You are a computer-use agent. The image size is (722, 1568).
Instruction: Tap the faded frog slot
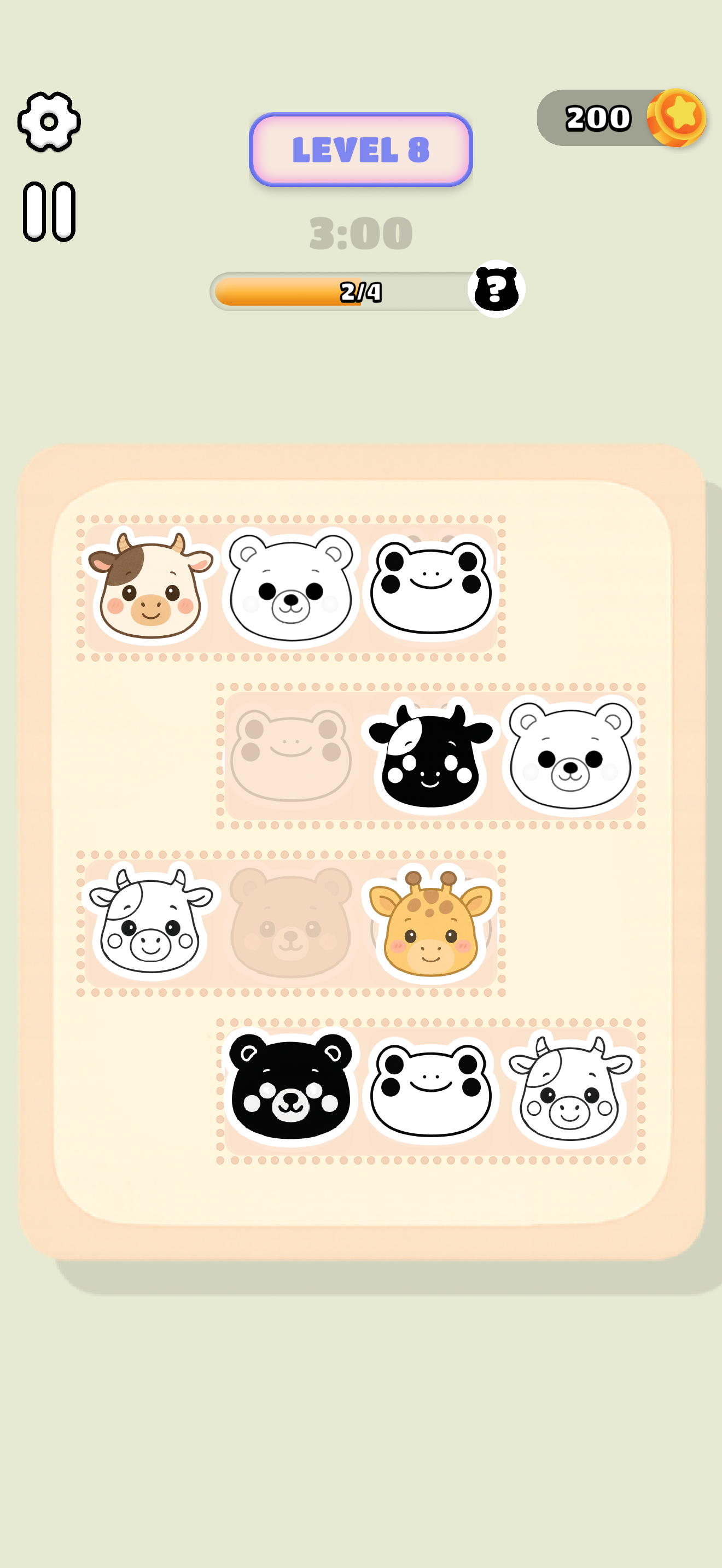coord(291,757)
